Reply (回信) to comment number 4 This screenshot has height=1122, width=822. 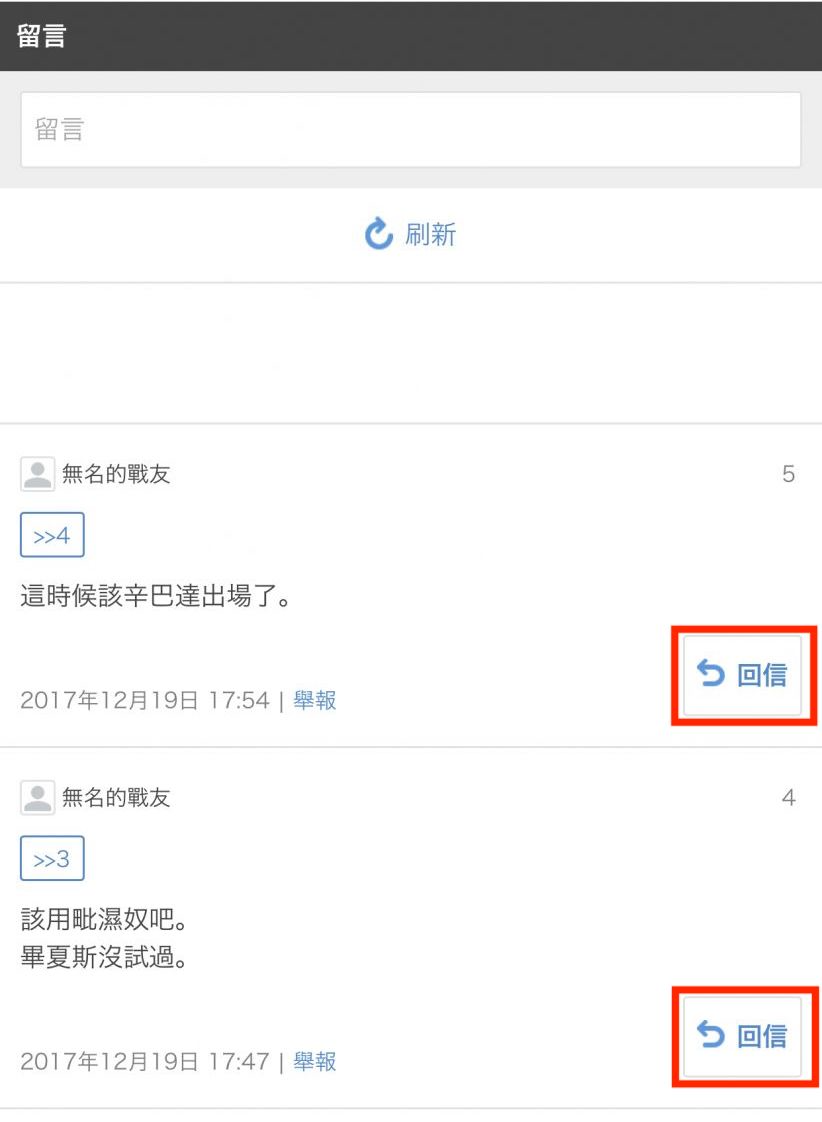[x=742, y=1037]
